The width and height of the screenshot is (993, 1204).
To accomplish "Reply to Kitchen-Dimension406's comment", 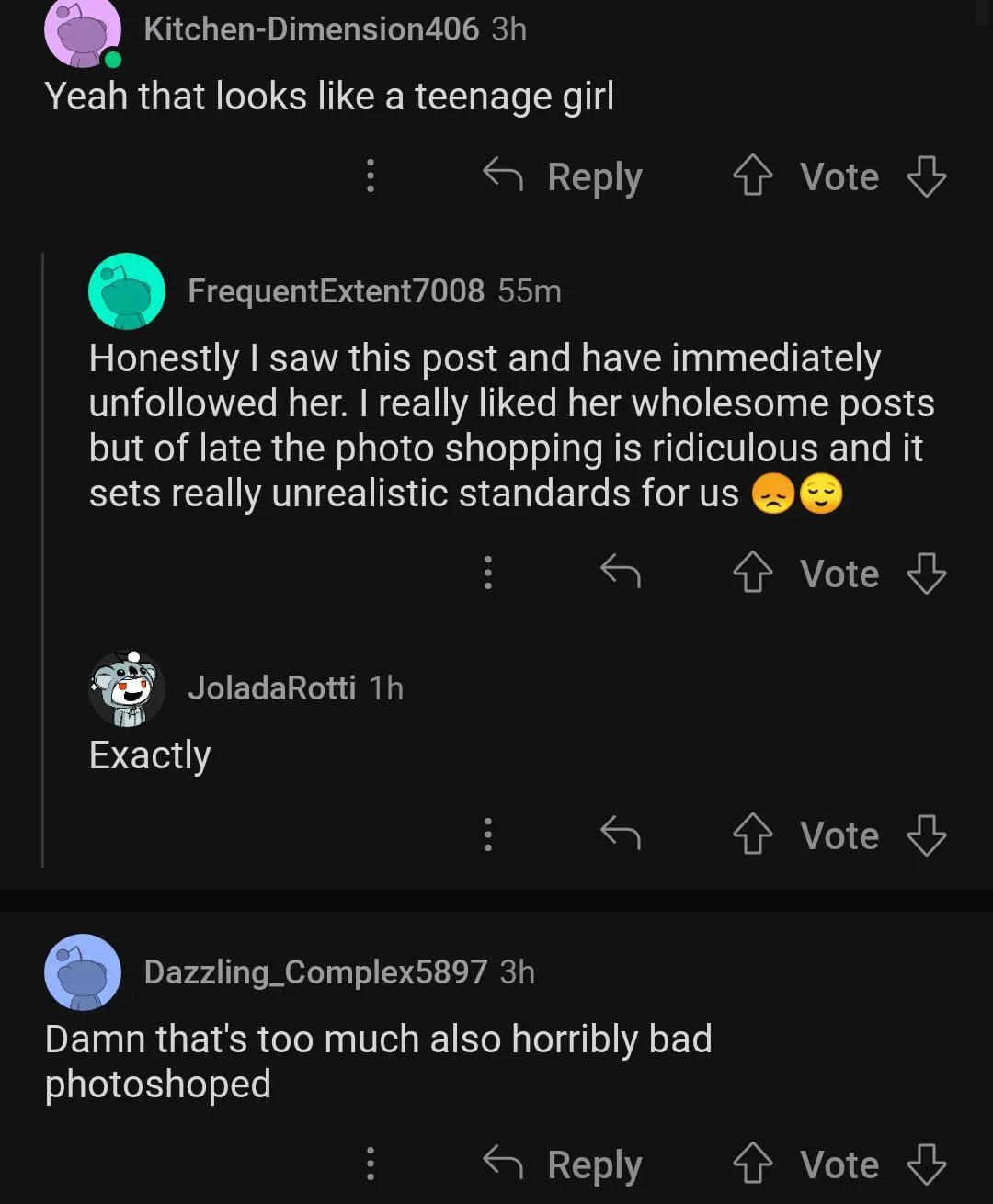I will [x=563, y=176].
